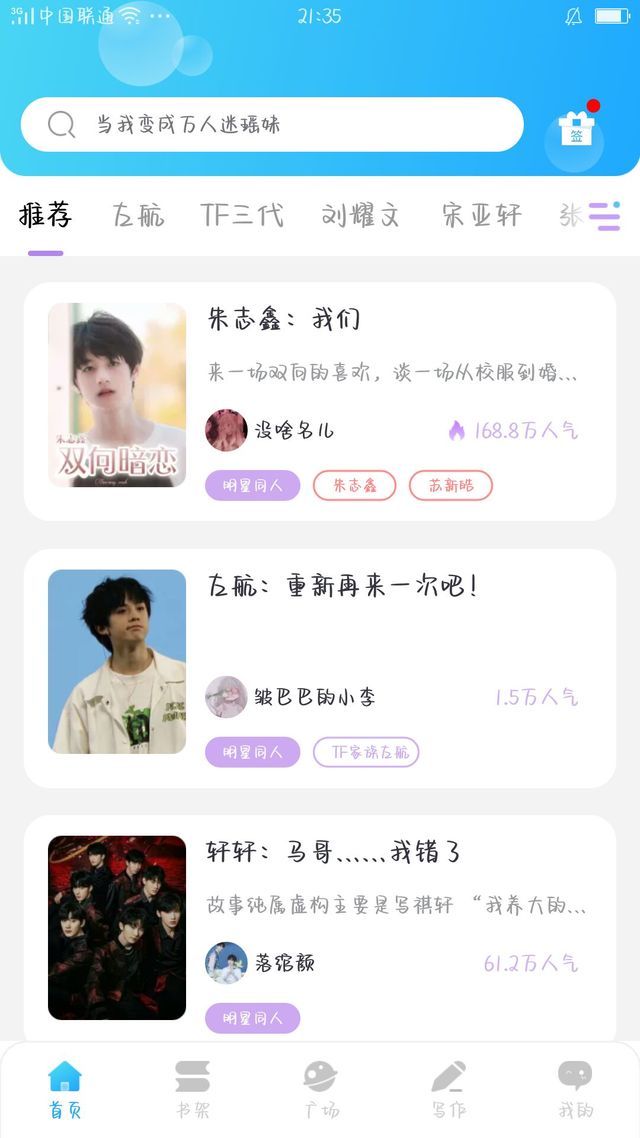Select the 刘耀文 tab
The height and width of the screenshot is (1138, 640).
361,216
